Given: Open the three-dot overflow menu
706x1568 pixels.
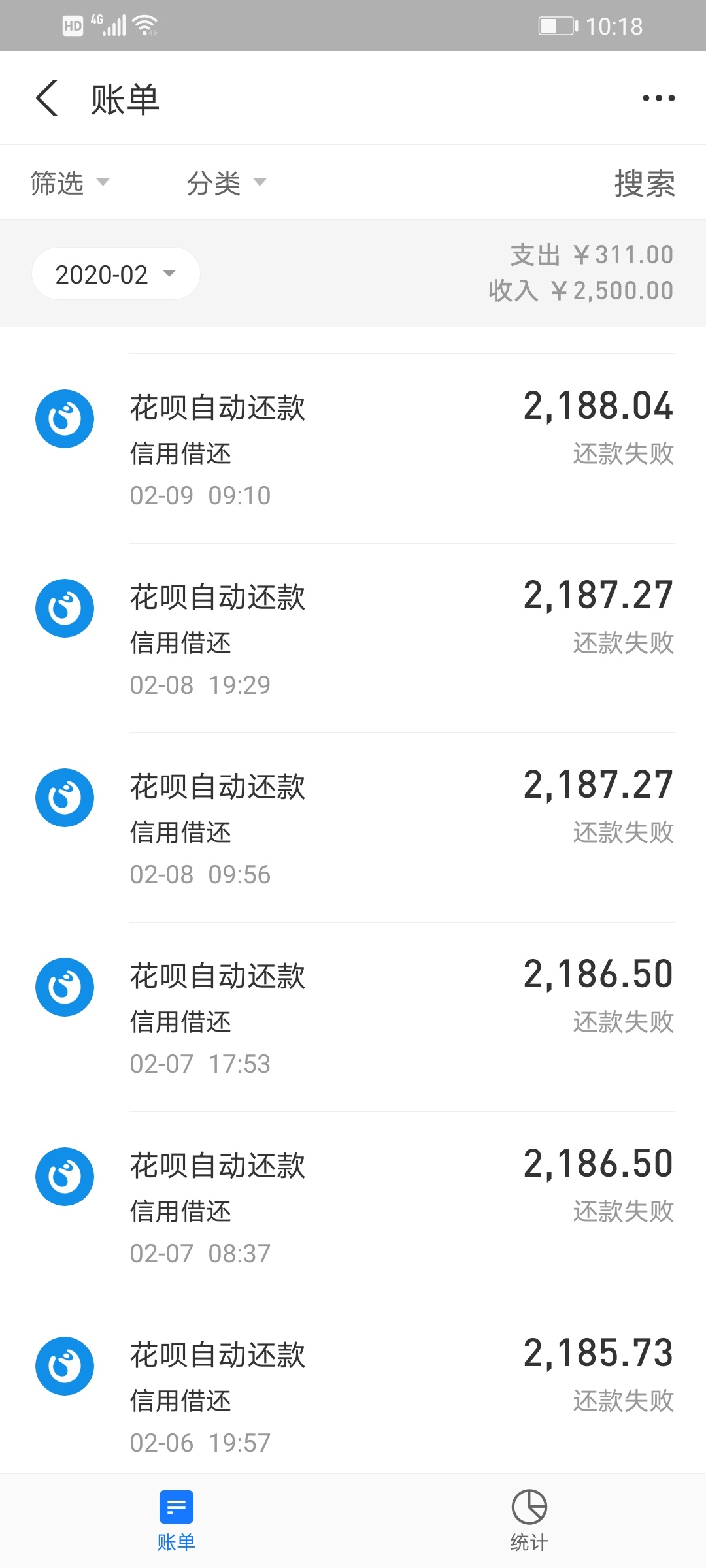Looking at the screenshot, I should pyautogui.click(x=658, y=99).
